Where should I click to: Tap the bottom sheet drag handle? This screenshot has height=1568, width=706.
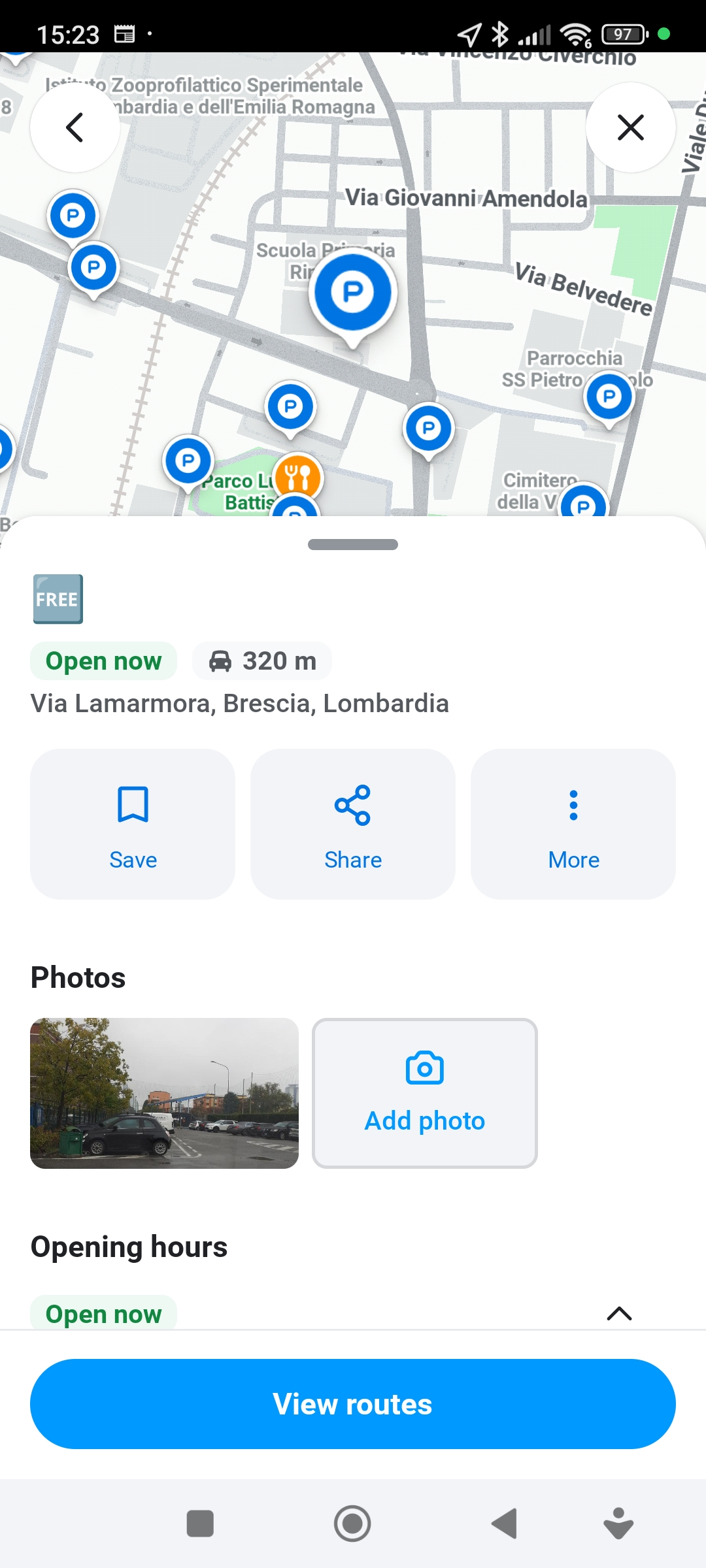click(353, 545)
